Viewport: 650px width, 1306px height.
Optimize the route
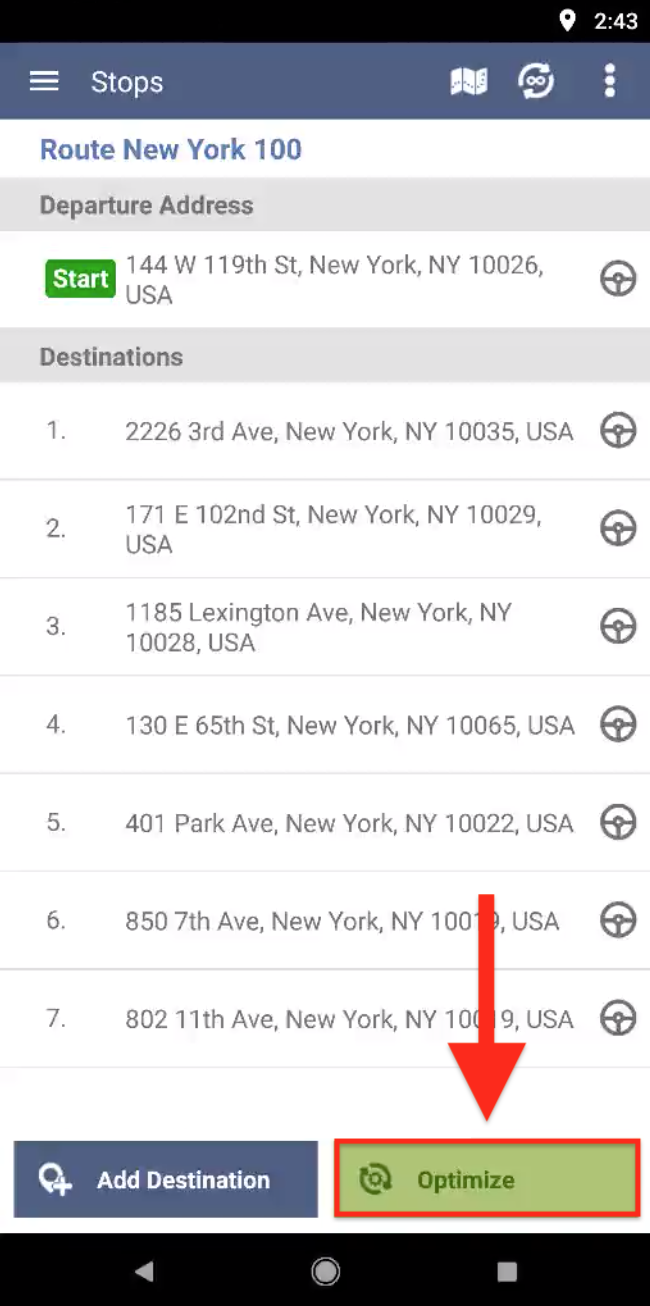(x=487, y=1180)
